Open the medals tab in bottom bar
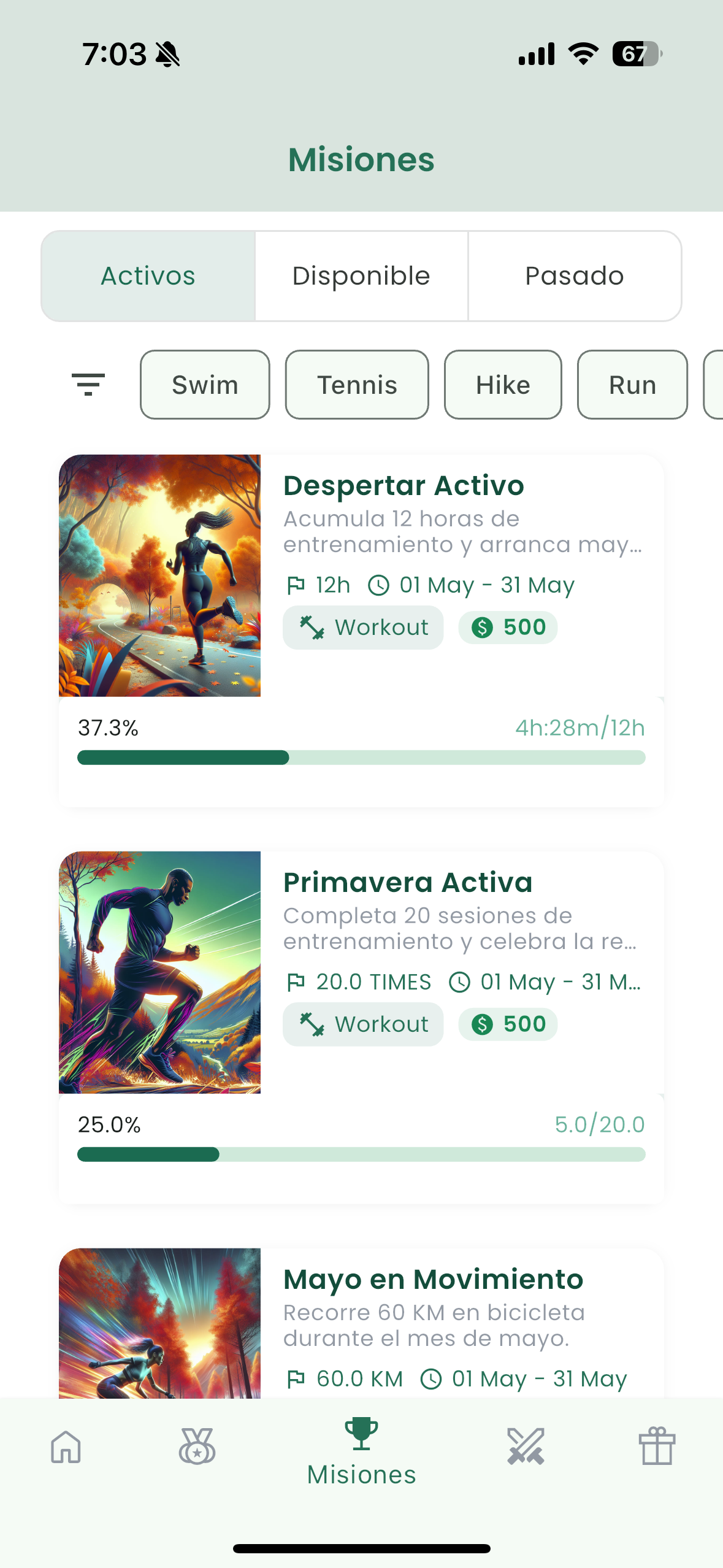This screenshot has height=1568, width=723. click(197, 1447)
